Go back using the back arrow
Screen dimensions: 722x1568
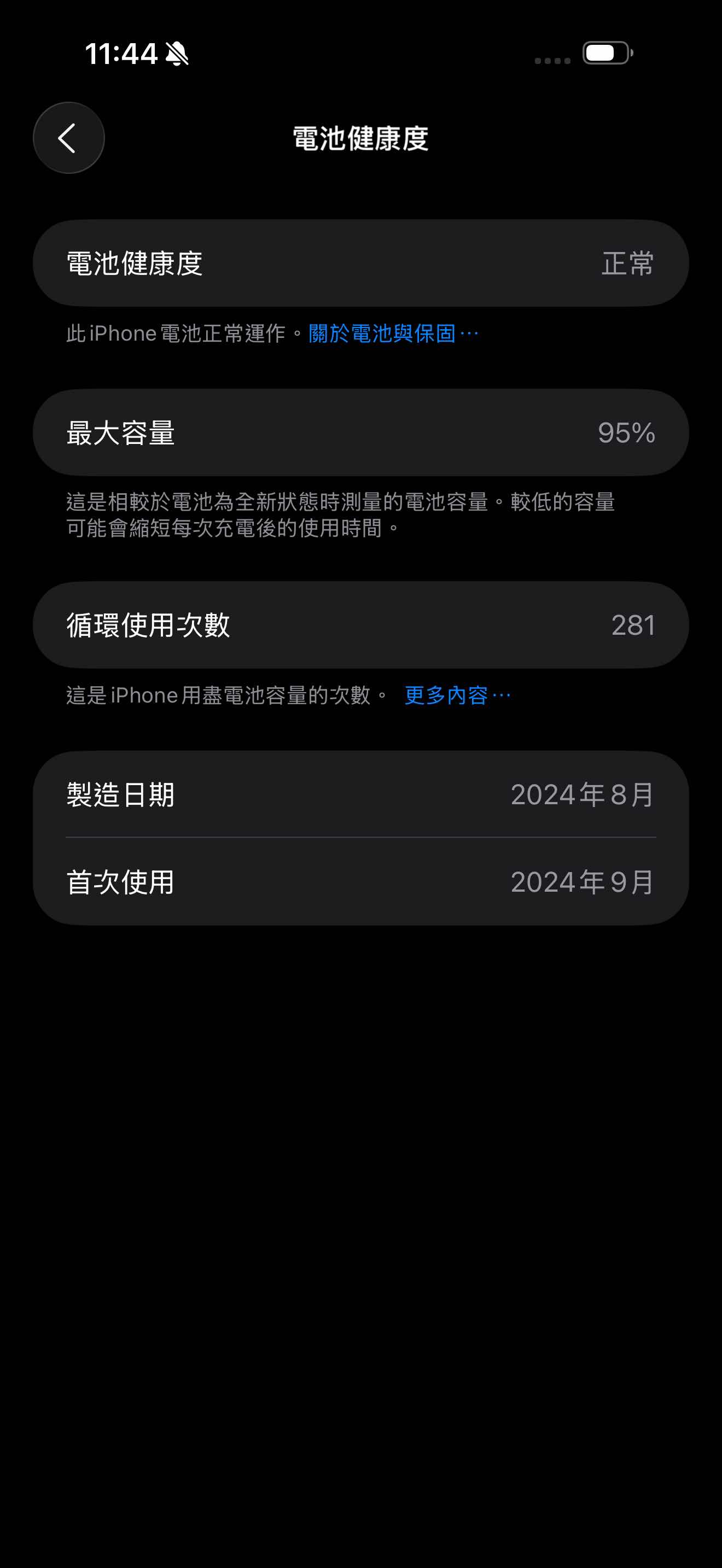[69, 138]
